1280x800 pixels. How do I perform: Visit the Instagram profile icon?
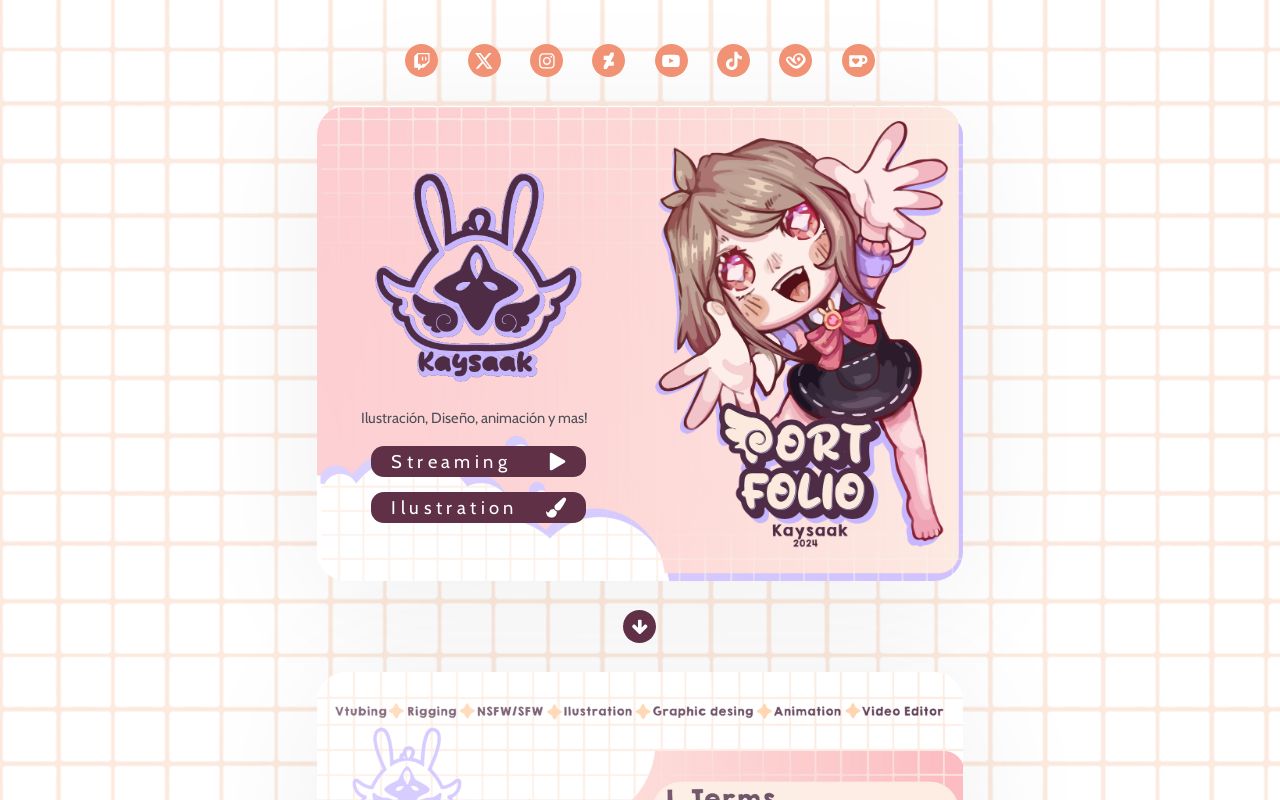point(546,61)
